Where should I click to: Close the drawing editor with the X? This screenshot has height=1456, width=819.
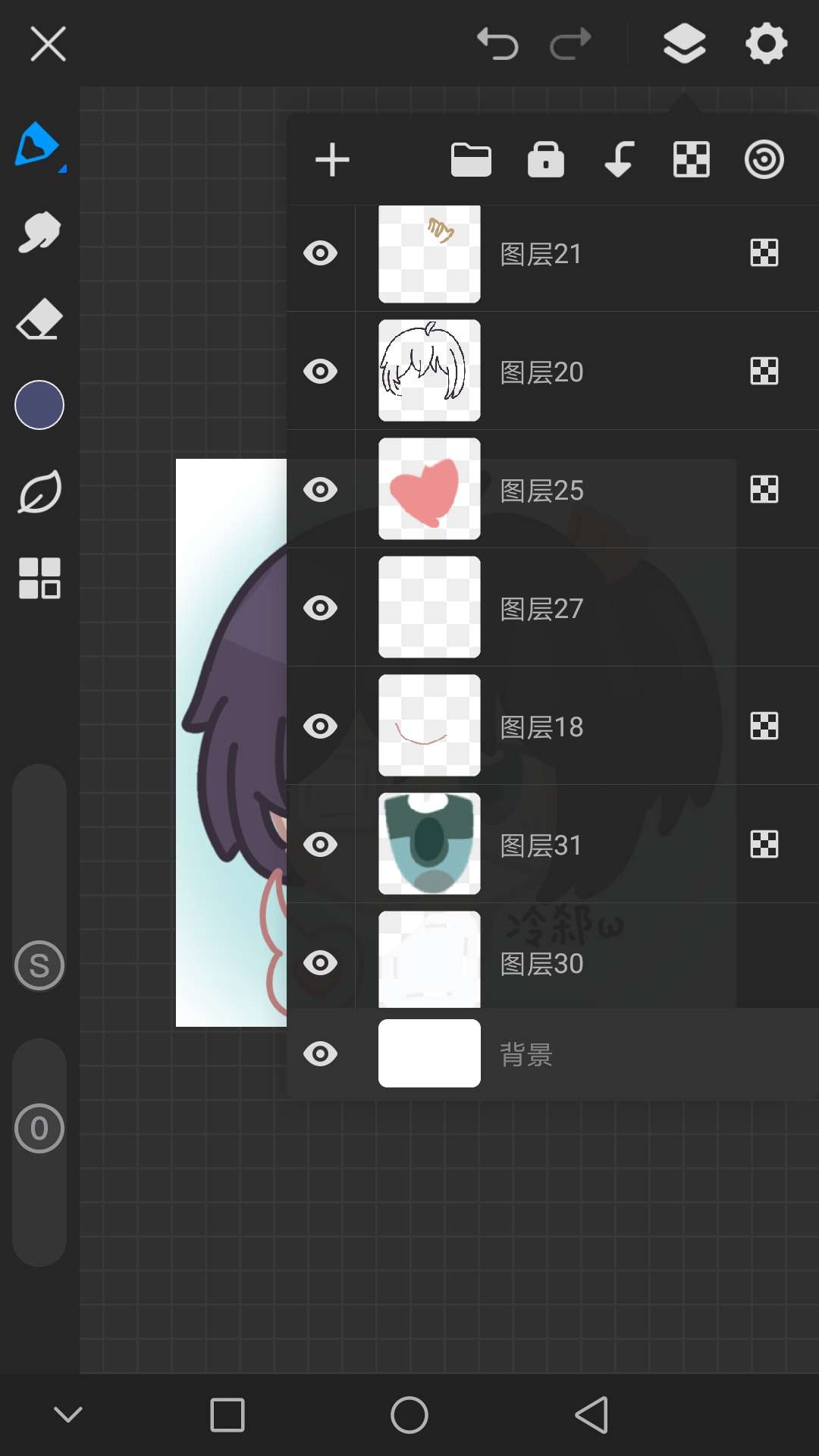49,44
